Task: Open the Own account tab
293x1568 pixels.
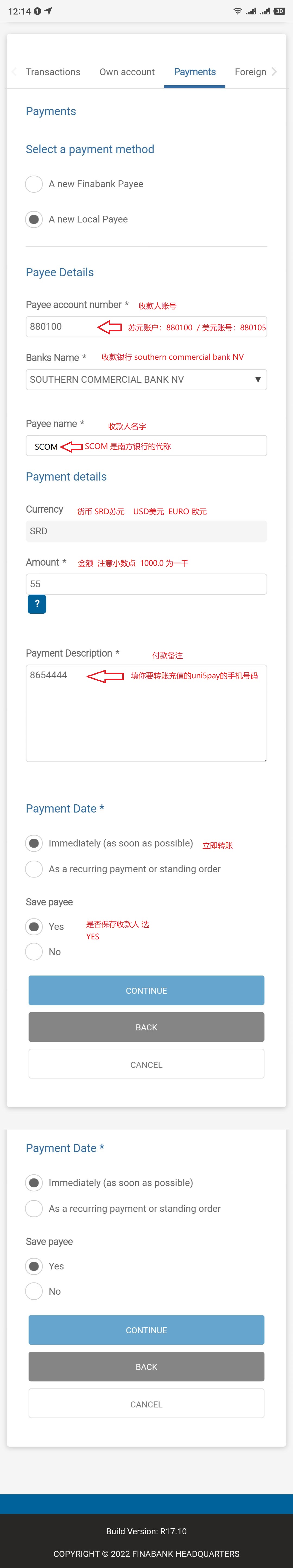Action: coord(127,72)
